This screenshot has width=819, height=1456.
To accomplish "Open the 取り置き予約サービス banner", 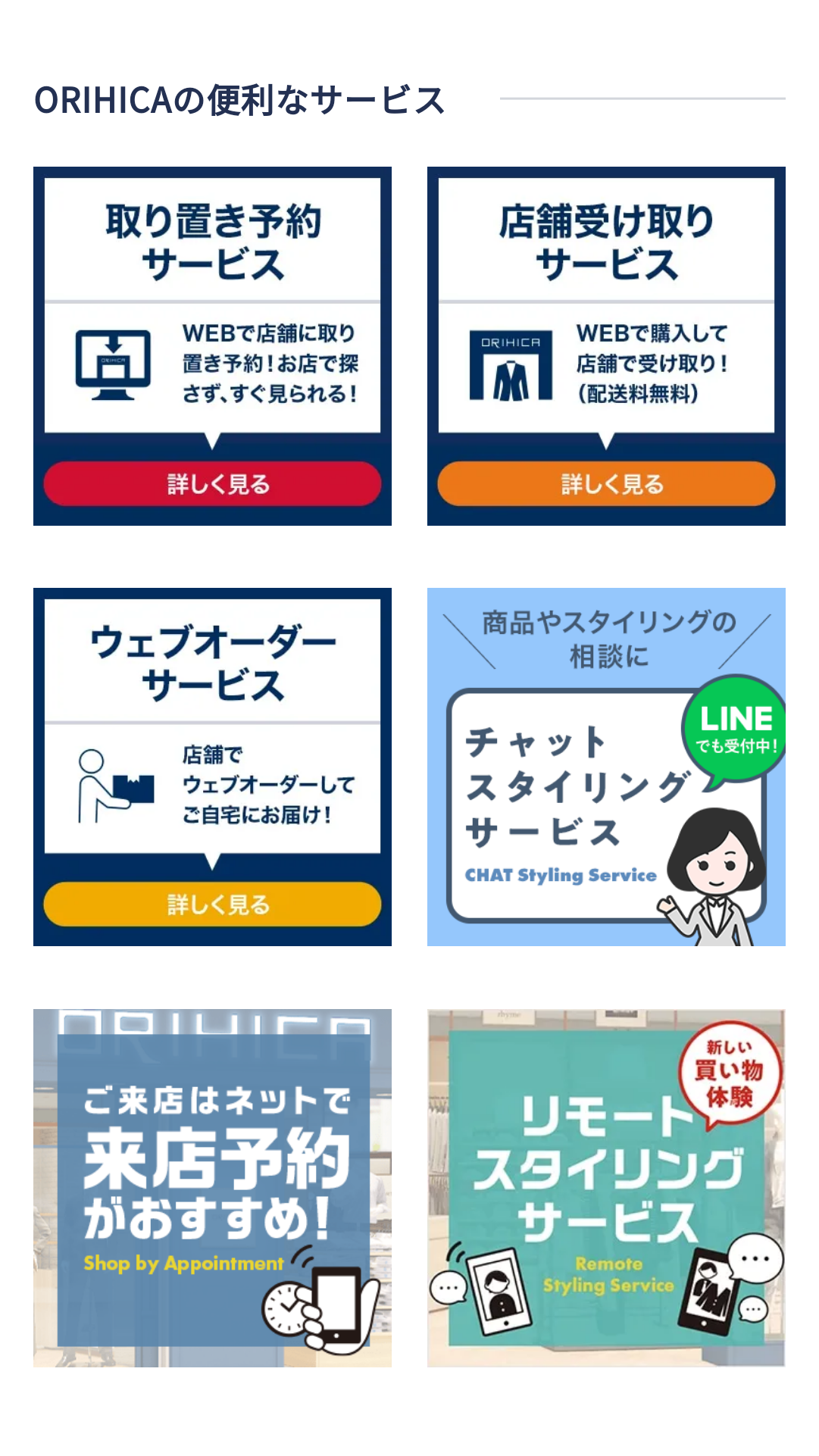I will click(x=212, y=346).
